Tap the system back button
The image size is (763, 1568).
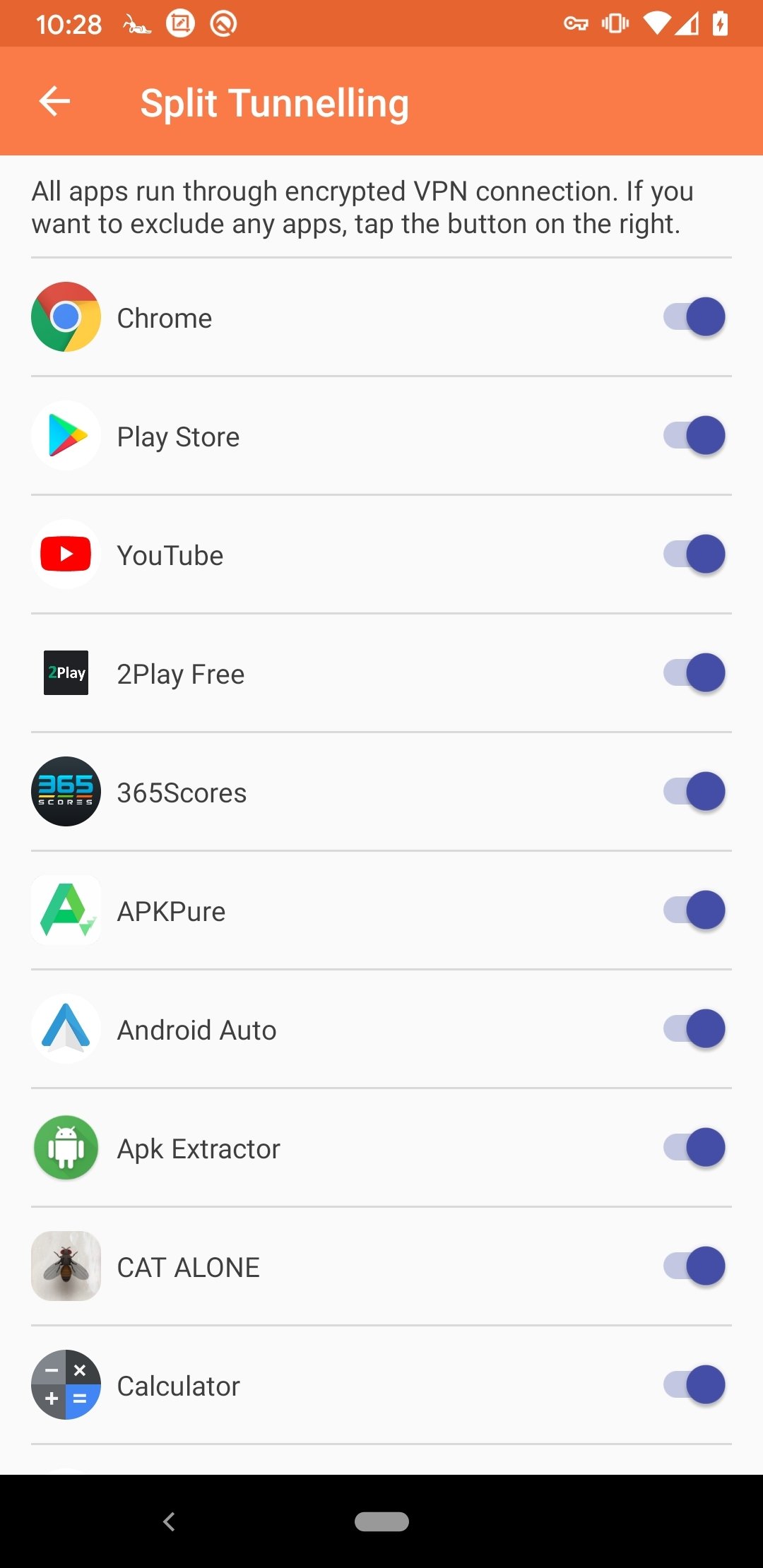(x=169, y=1521)
